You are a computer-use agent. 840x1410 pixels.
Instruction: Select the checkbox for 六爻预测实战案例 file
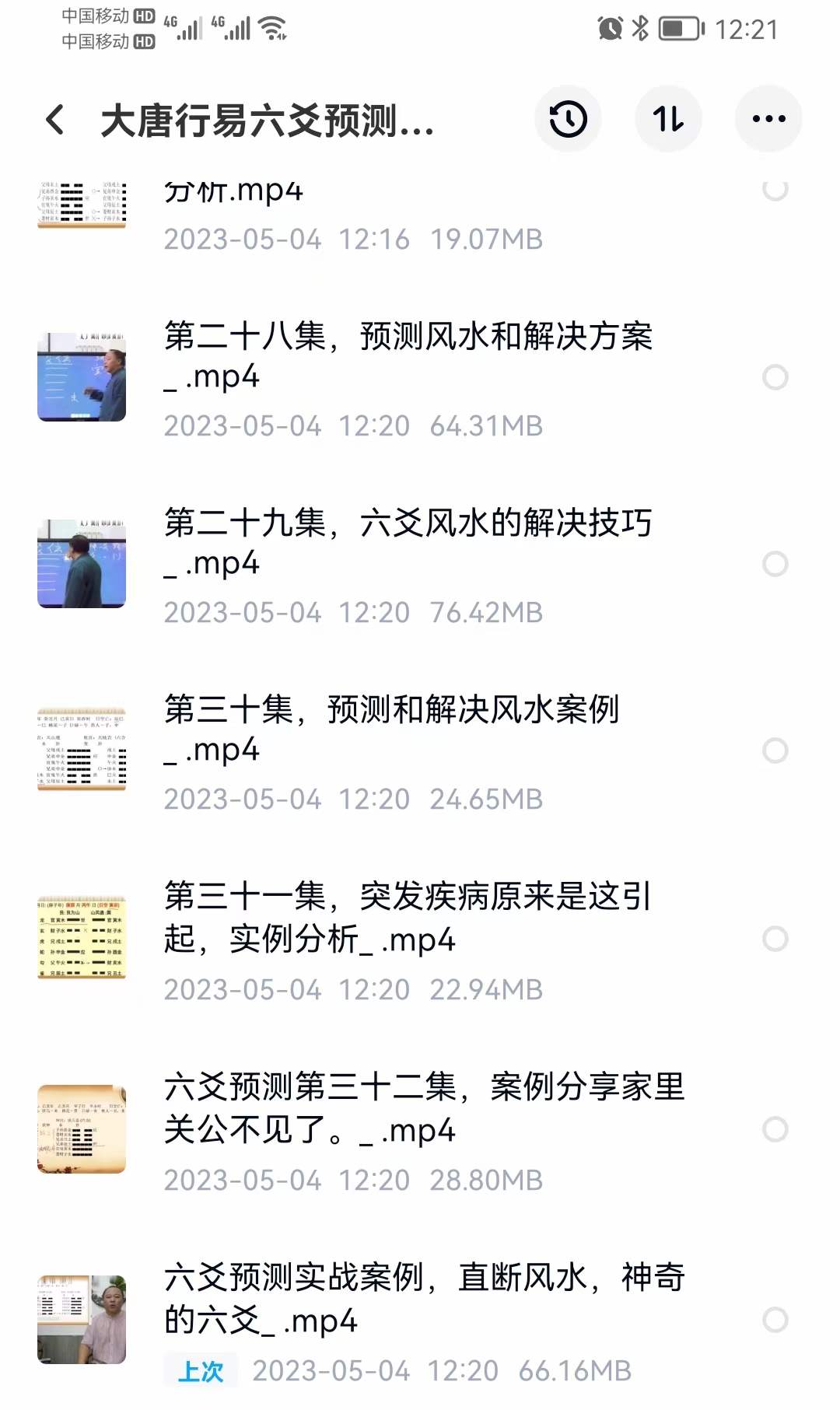(x=775, y=1320)
